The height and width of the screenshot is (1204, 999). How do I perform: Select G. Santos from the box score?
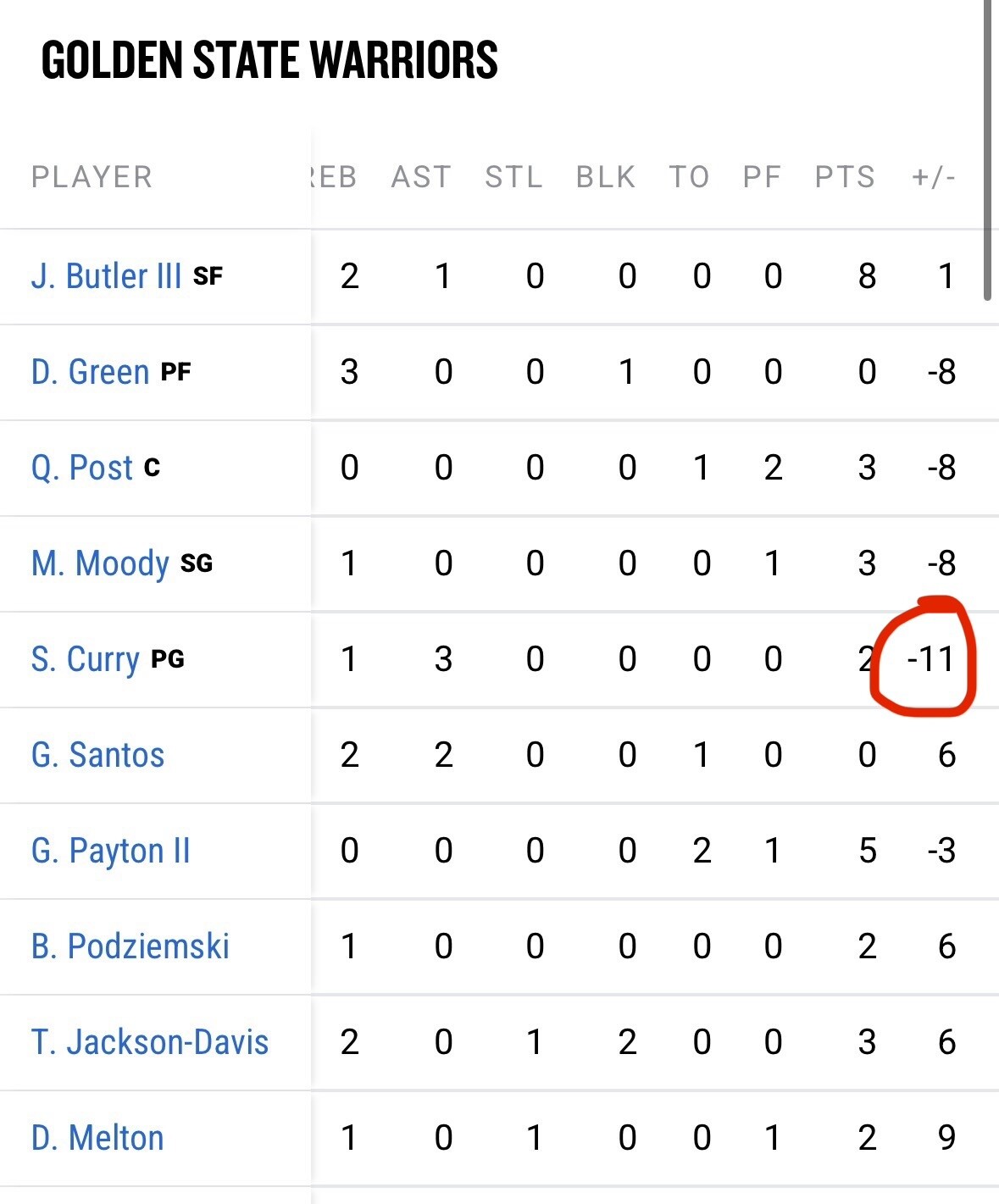coord(97,755)
